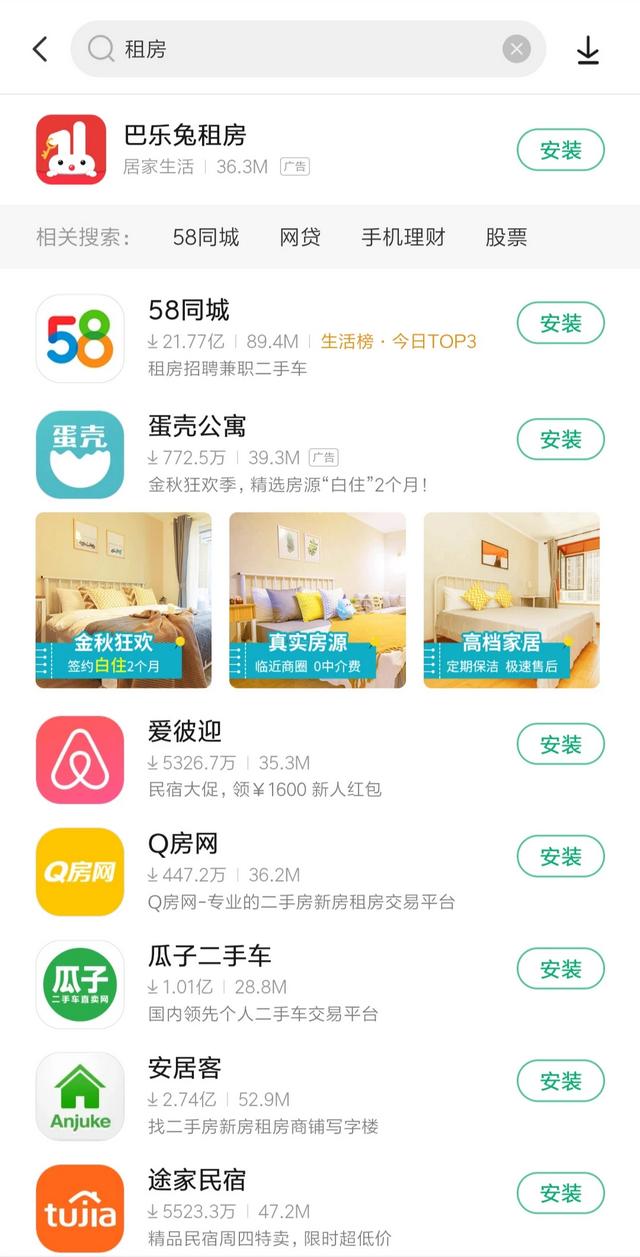Choose 手机理财 related search
The image size is (640, 1257).
coord(403,237)
